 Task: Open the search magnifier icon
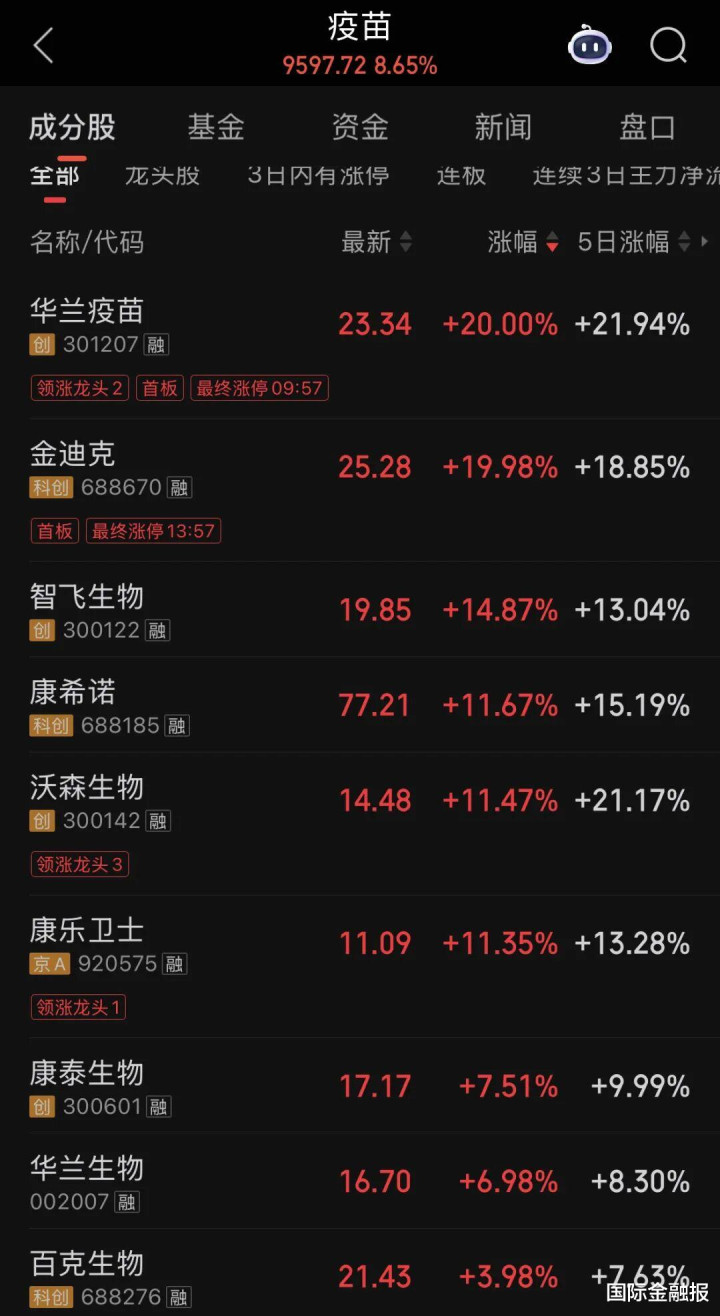(668, 45)
